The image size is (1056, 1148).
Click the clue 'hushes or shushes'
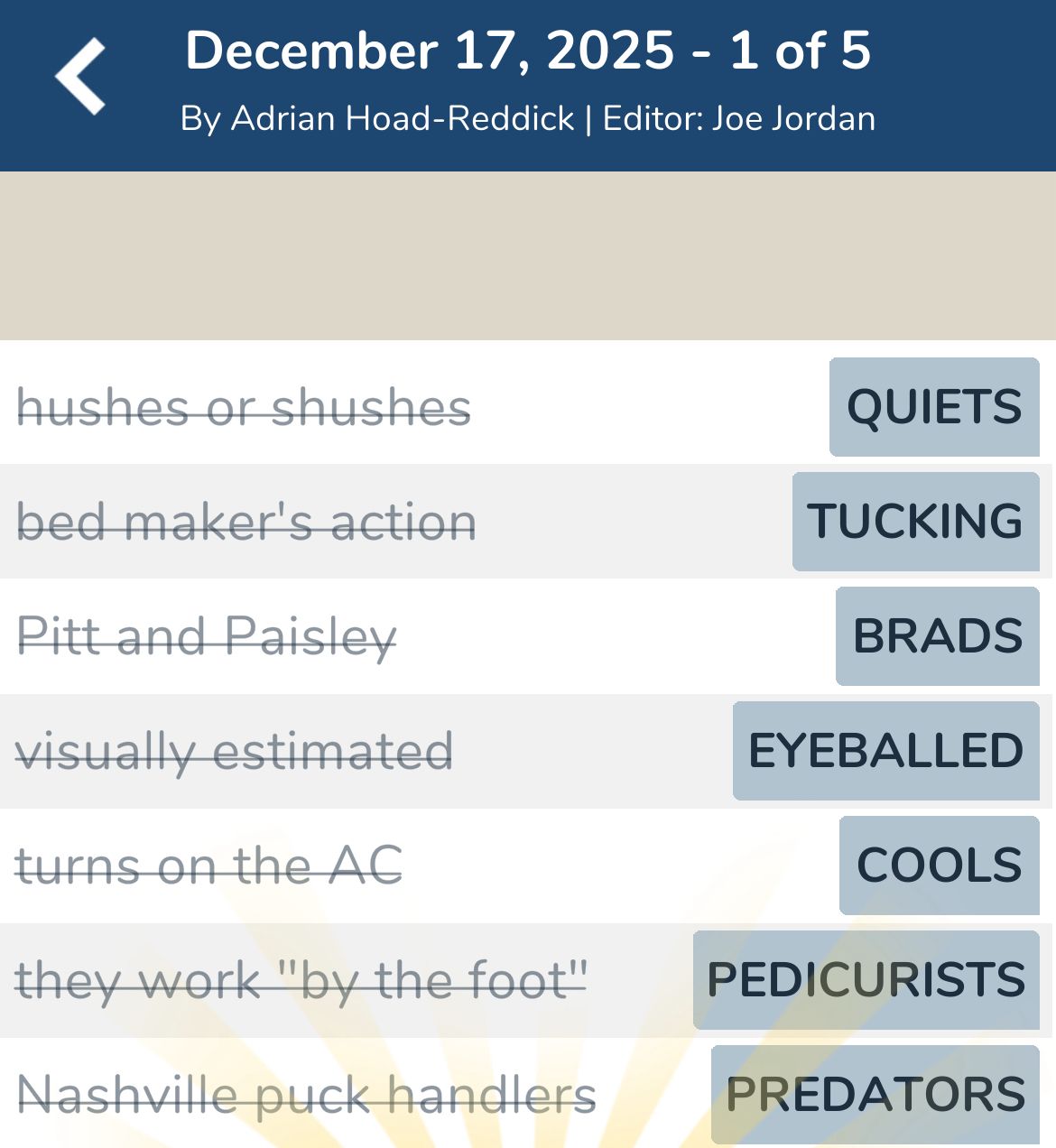click(245, 407)
